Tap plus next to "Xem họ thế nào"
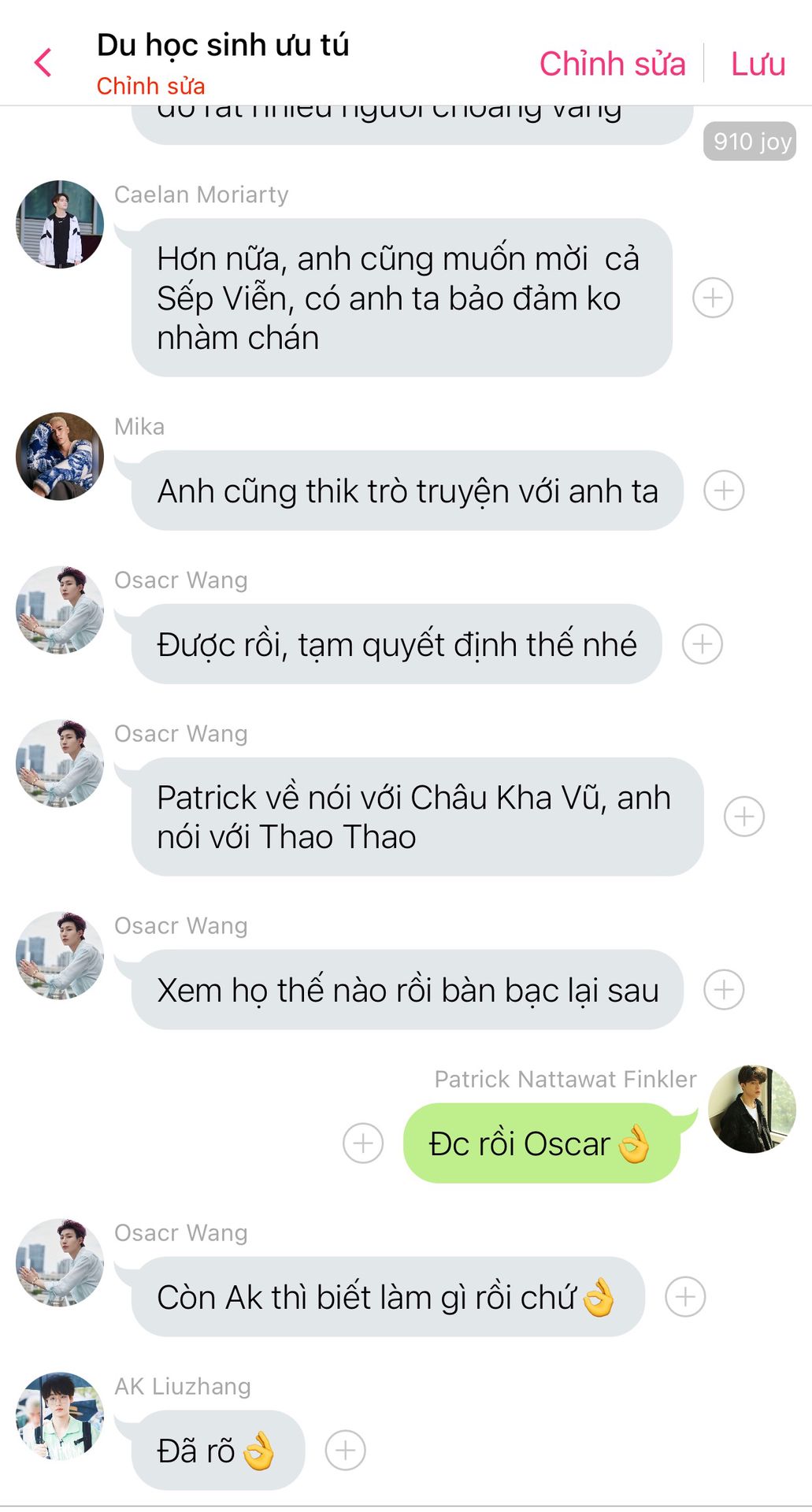The height and width of the screenshot is (1512, 812). pos(724,990)
